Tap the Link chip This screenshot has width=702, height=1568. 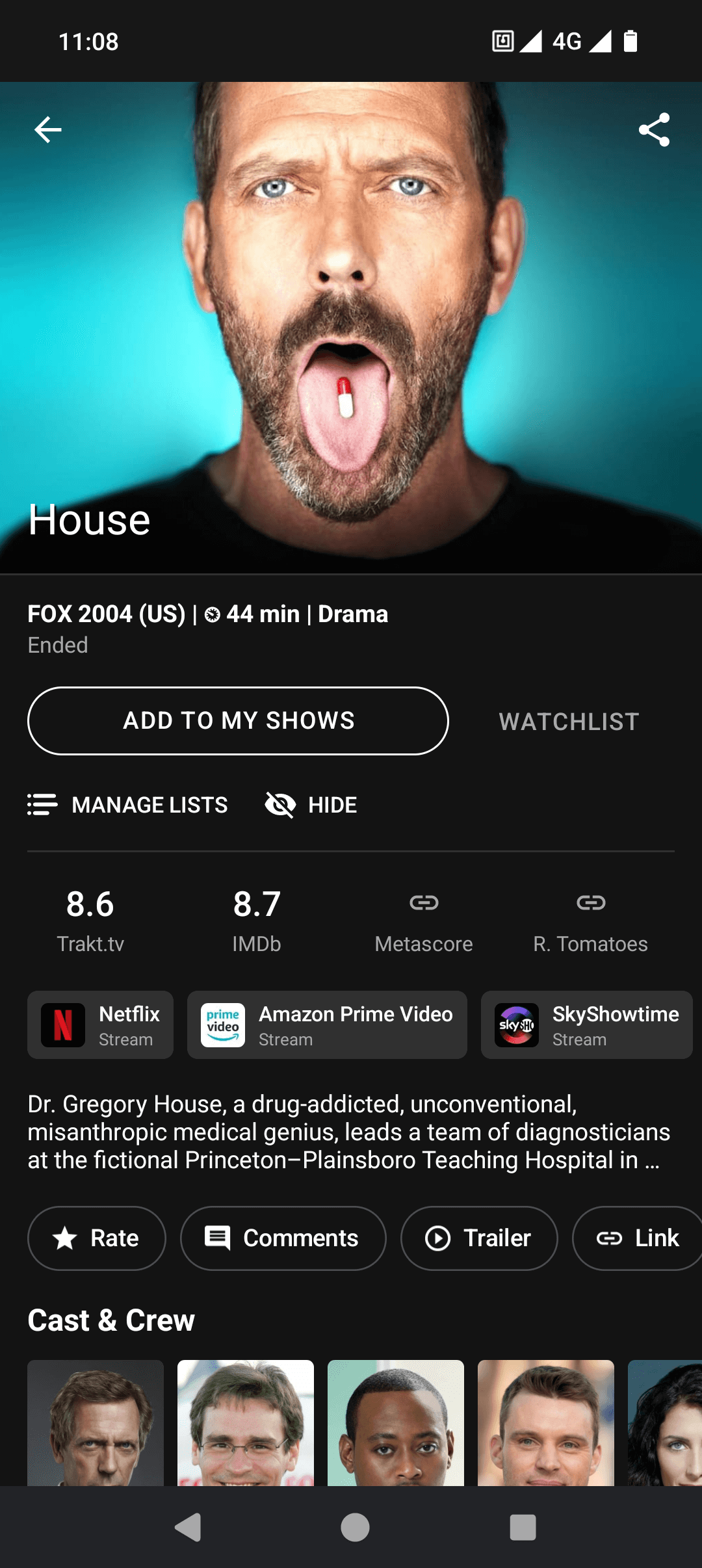click(638, 1238)
